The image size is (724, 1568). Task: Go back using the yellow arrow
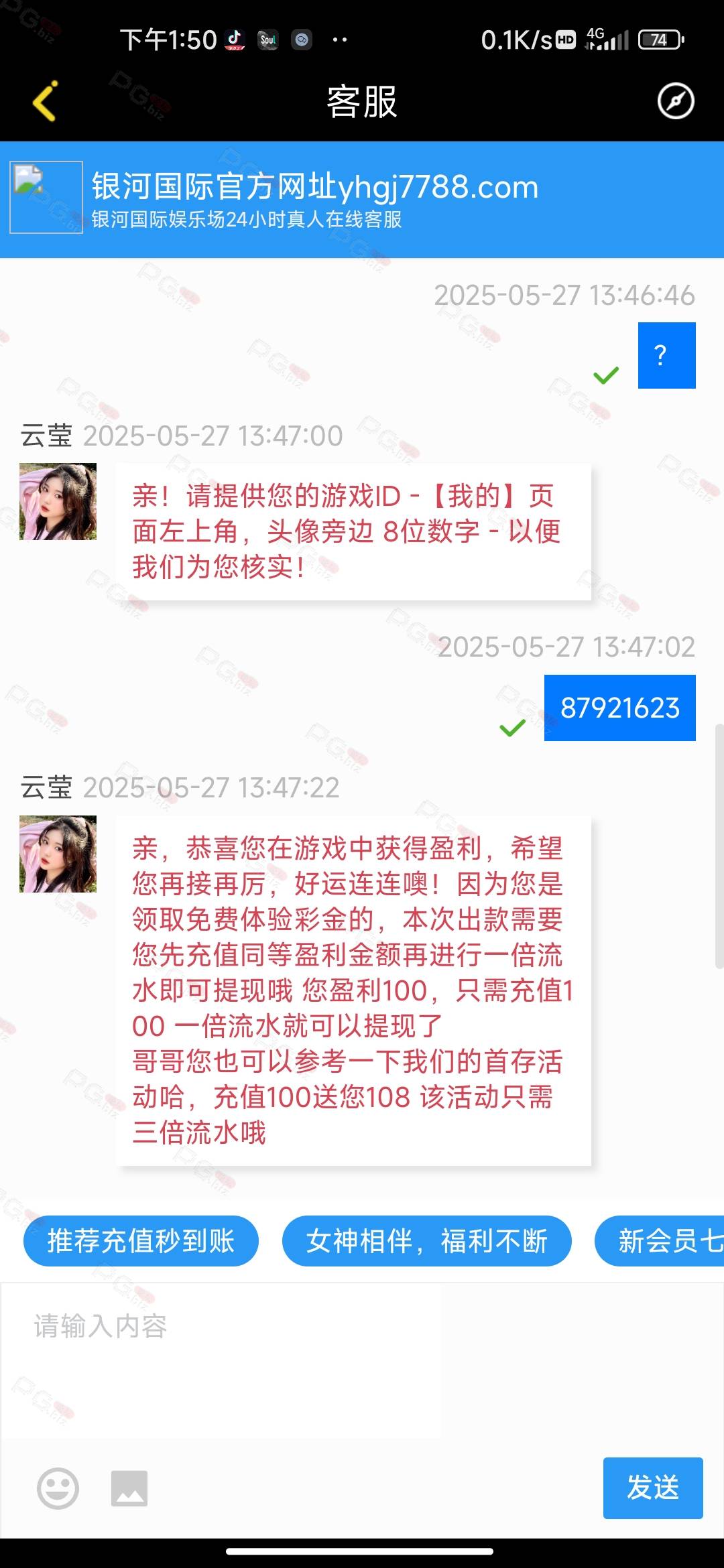click(45, 101)
